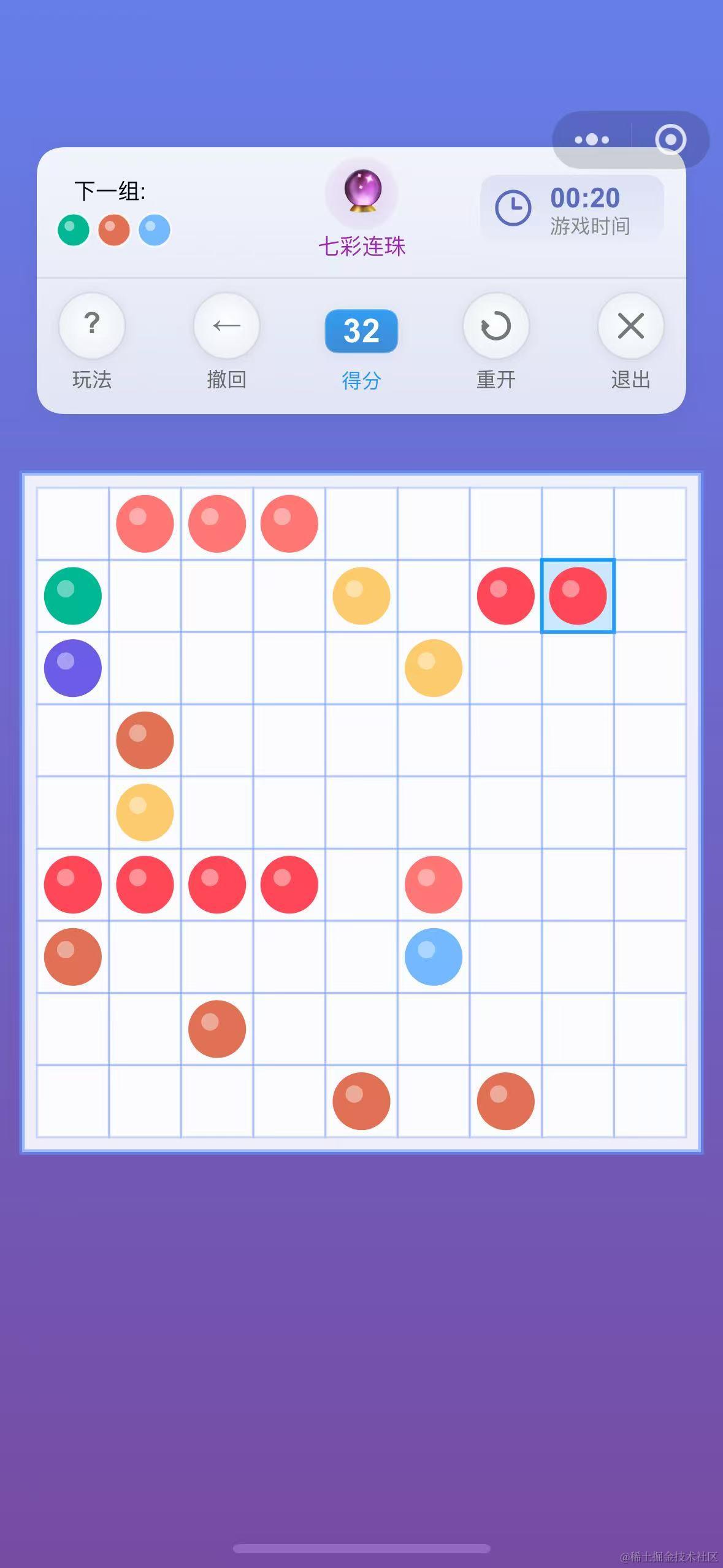
Task: Close mini program with the circle icon
Action: 670,140
